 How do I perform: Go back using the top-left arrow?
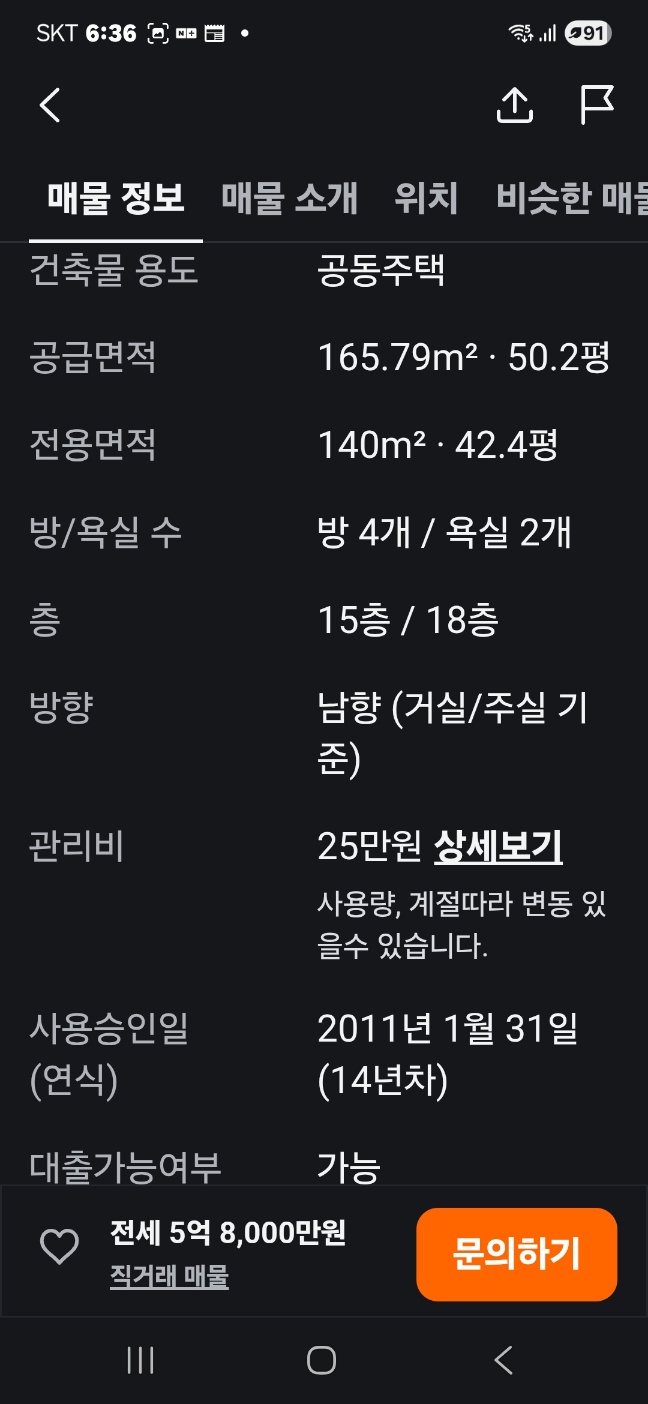click(50, 105)
